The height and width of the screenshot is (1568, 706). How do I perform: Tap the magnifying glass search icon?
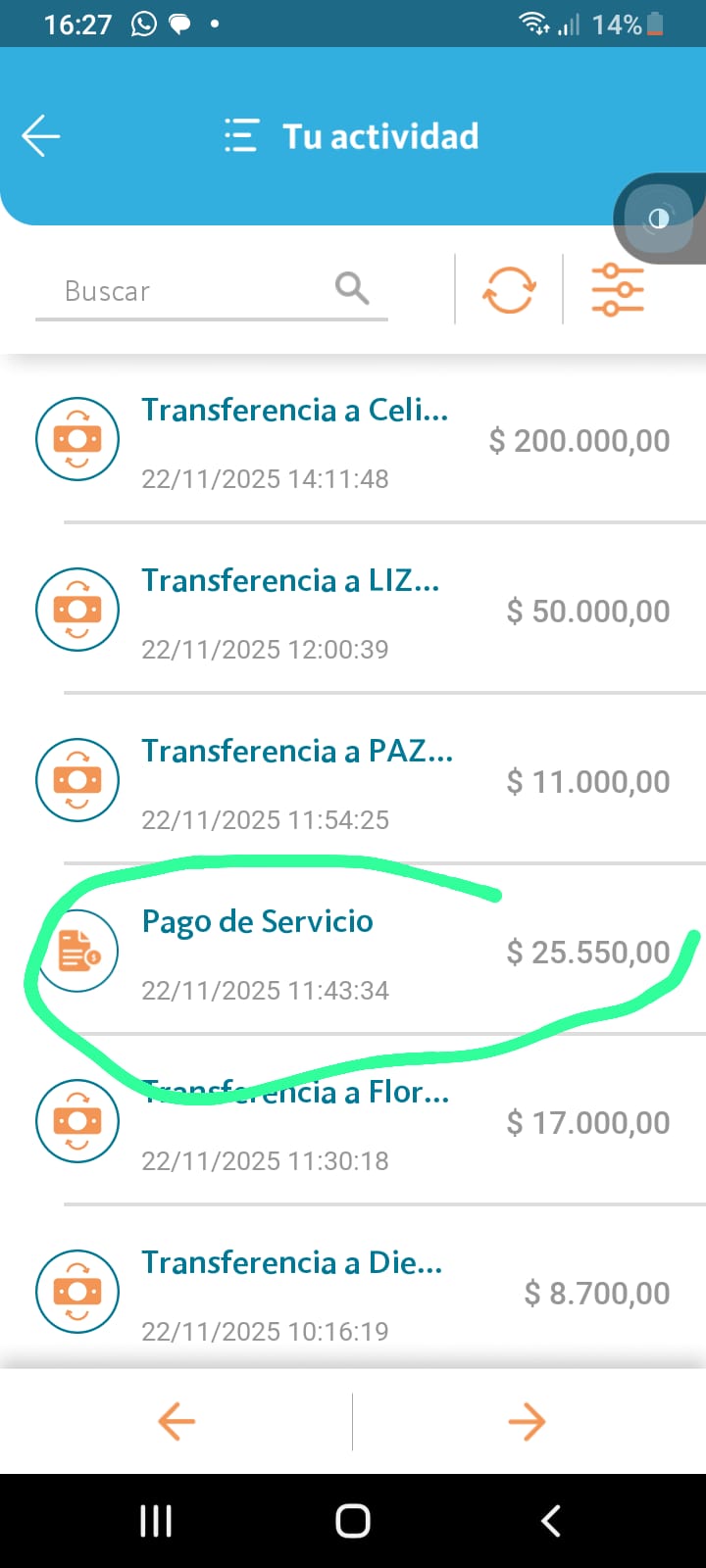[x=351, y=289]
